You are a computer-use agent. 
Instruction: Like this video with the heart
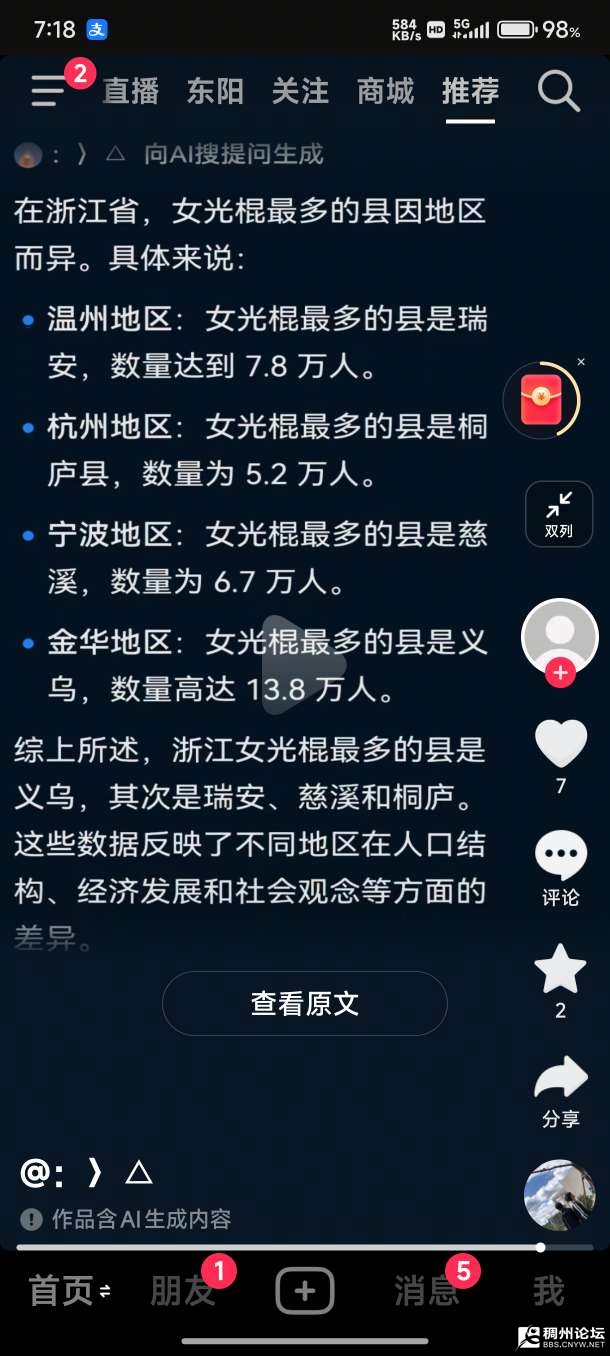point(560,743)
